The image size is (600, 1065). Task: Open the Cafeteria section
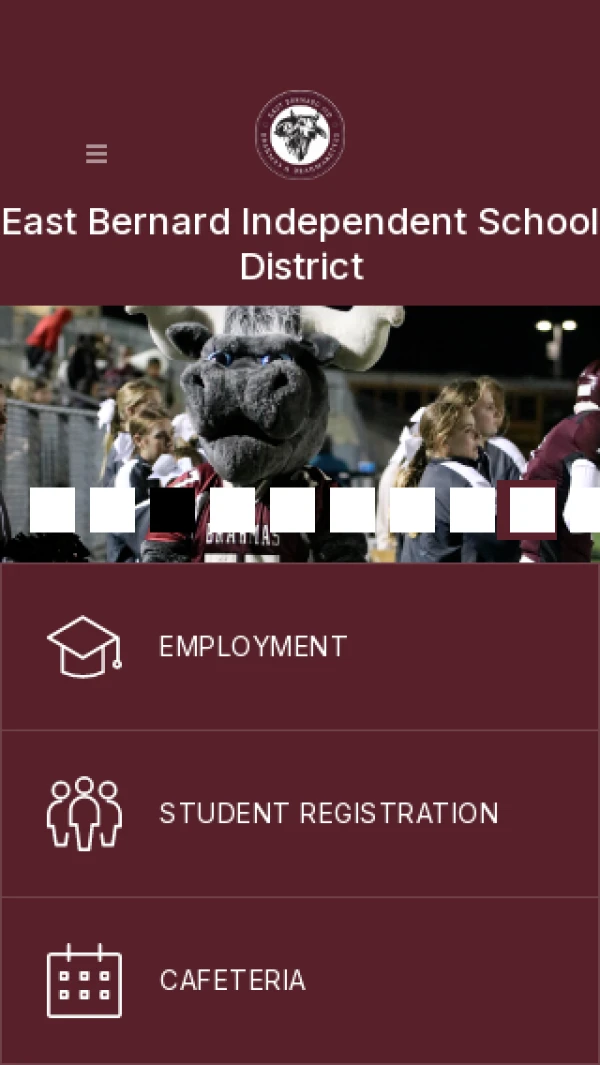point(232,980)
